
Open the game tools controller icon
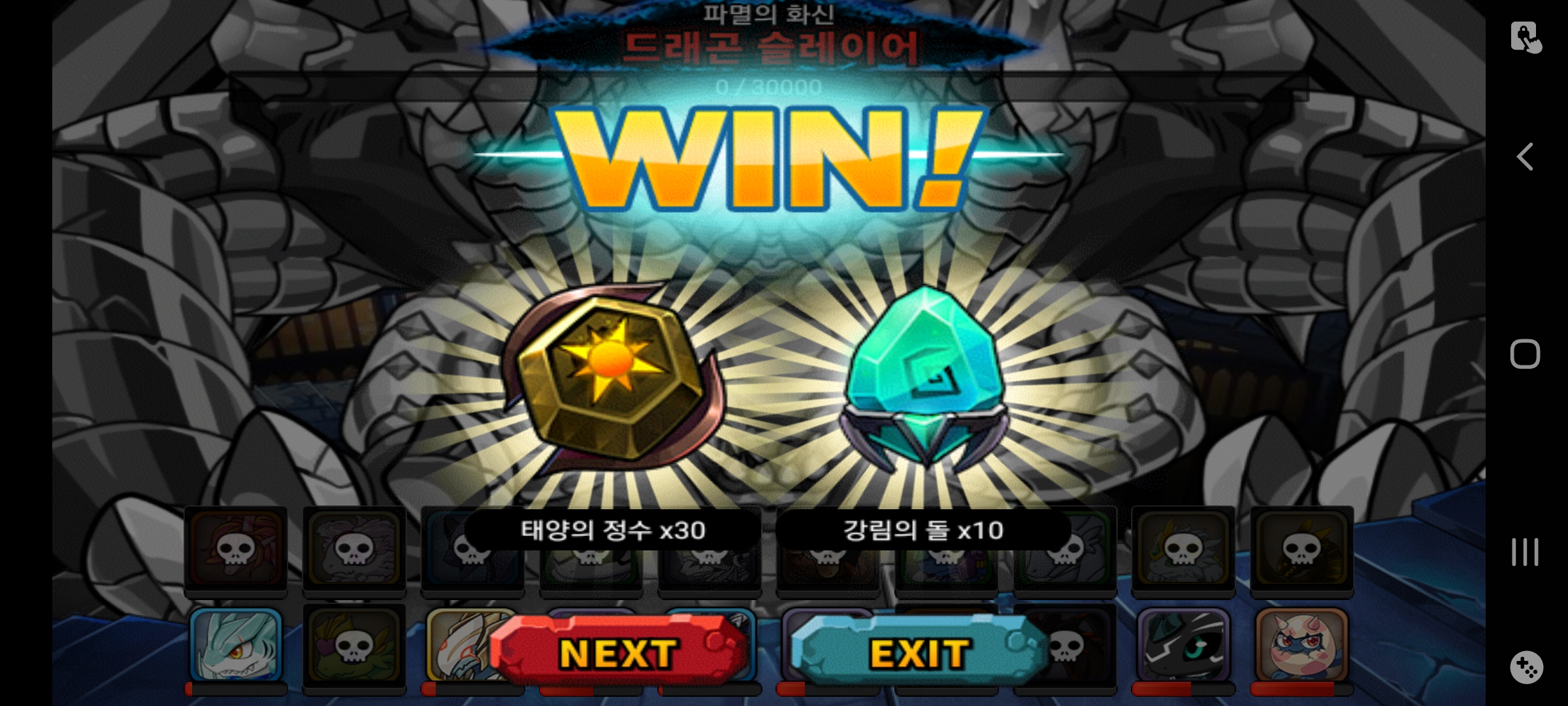1526,667
